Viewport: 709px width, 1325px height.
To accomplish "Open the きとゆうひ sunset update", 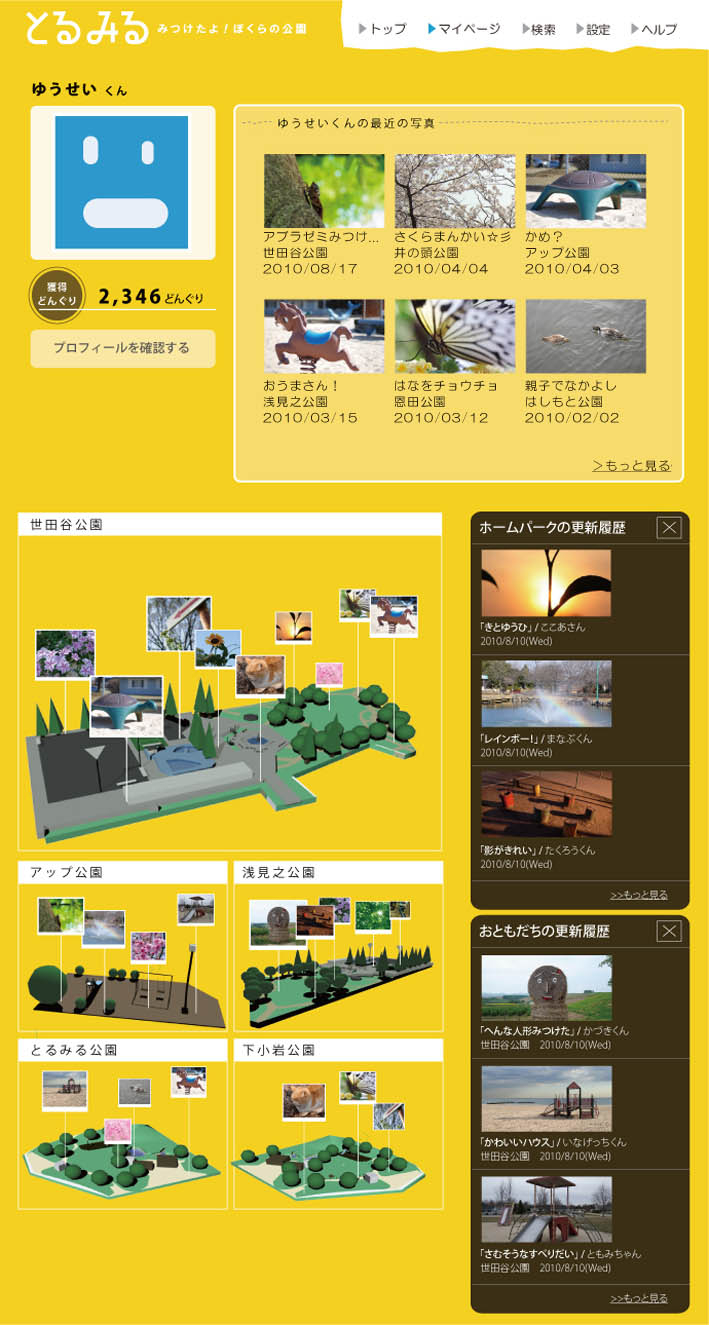I will [545, 583].
